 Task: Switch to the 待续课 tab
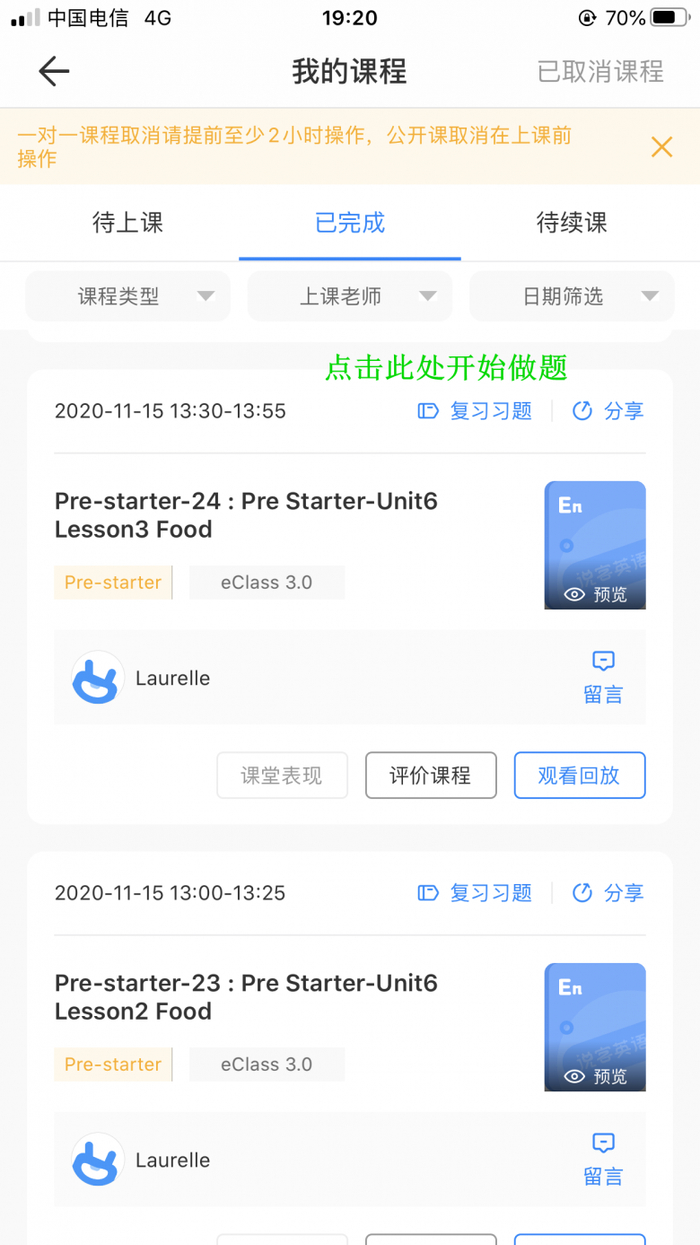[572, 222]
